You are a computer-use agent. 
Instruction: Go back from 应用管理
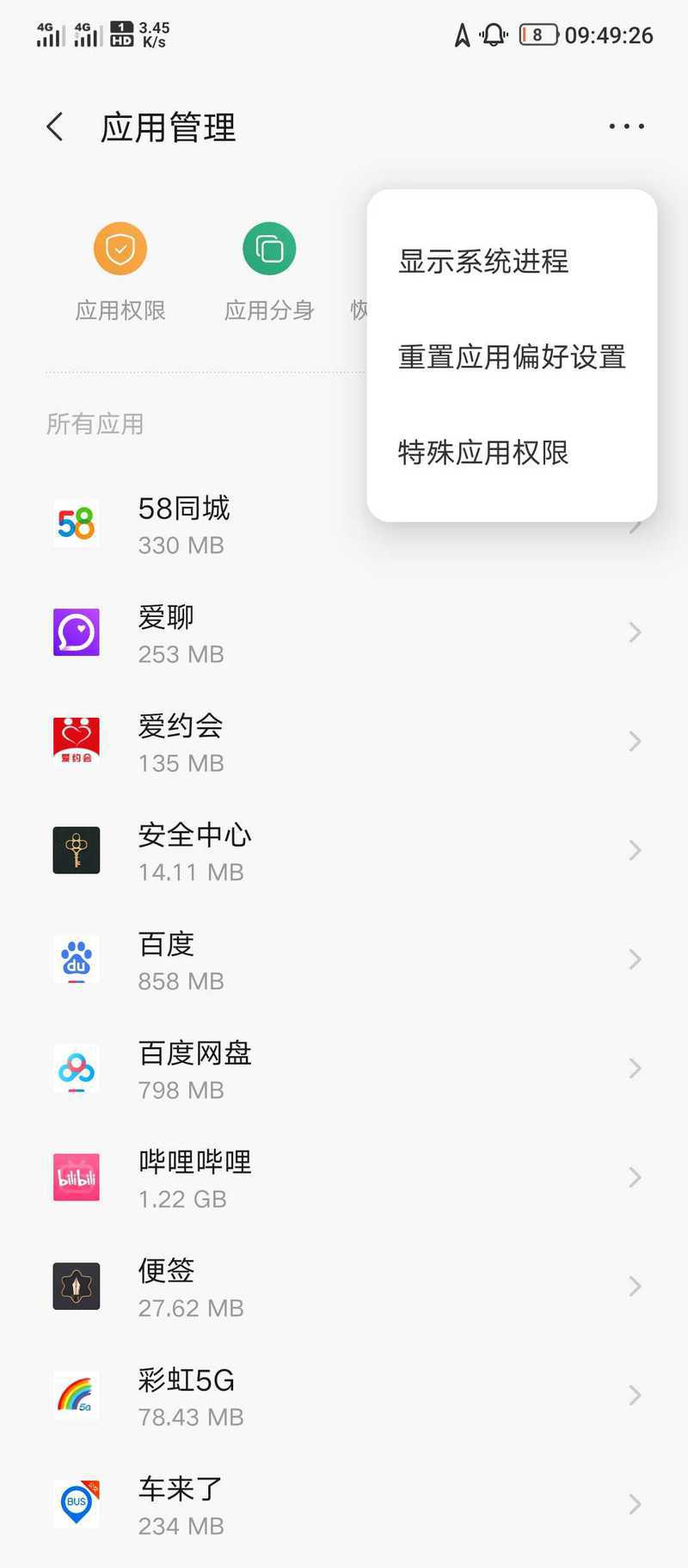pyautogui.click(x=55, y=127)
